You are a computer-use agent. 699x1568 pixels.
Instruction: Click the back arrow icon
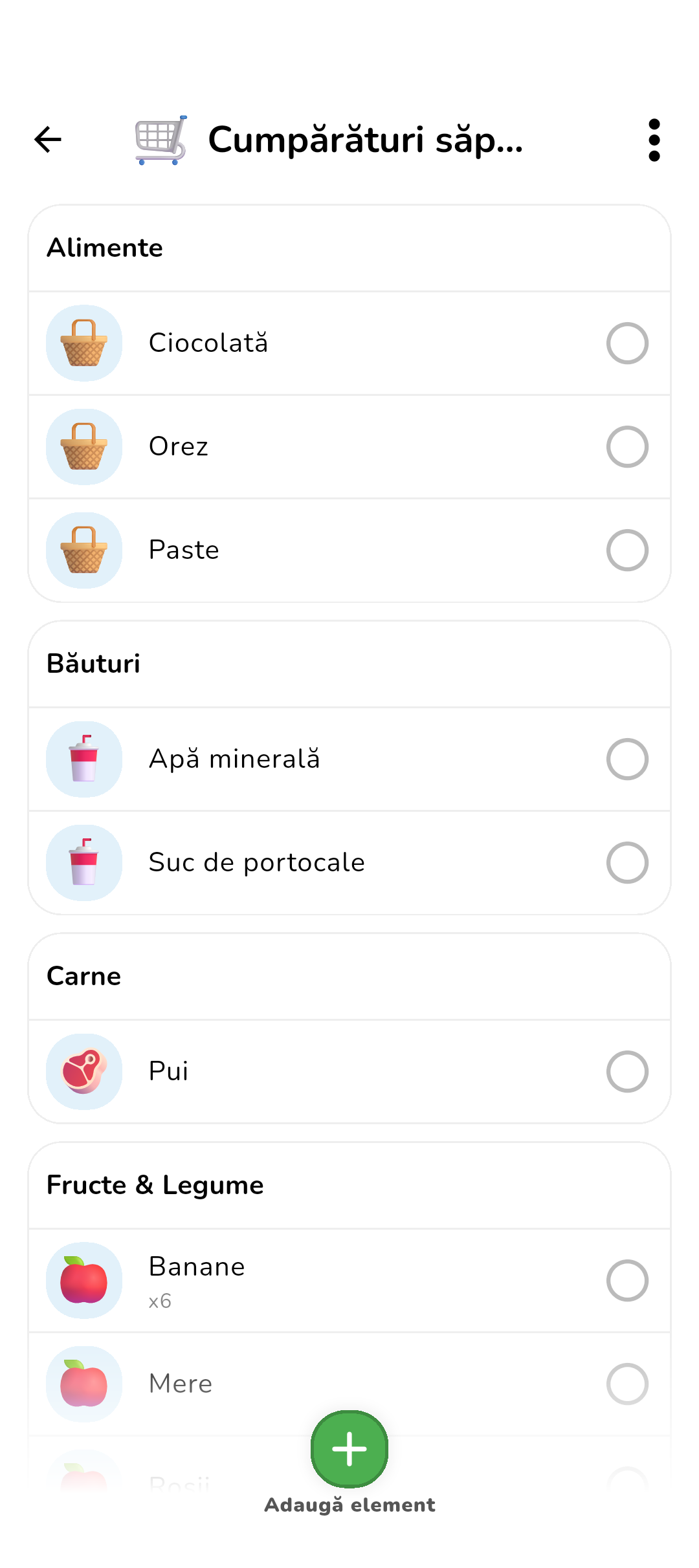point(47,139)
